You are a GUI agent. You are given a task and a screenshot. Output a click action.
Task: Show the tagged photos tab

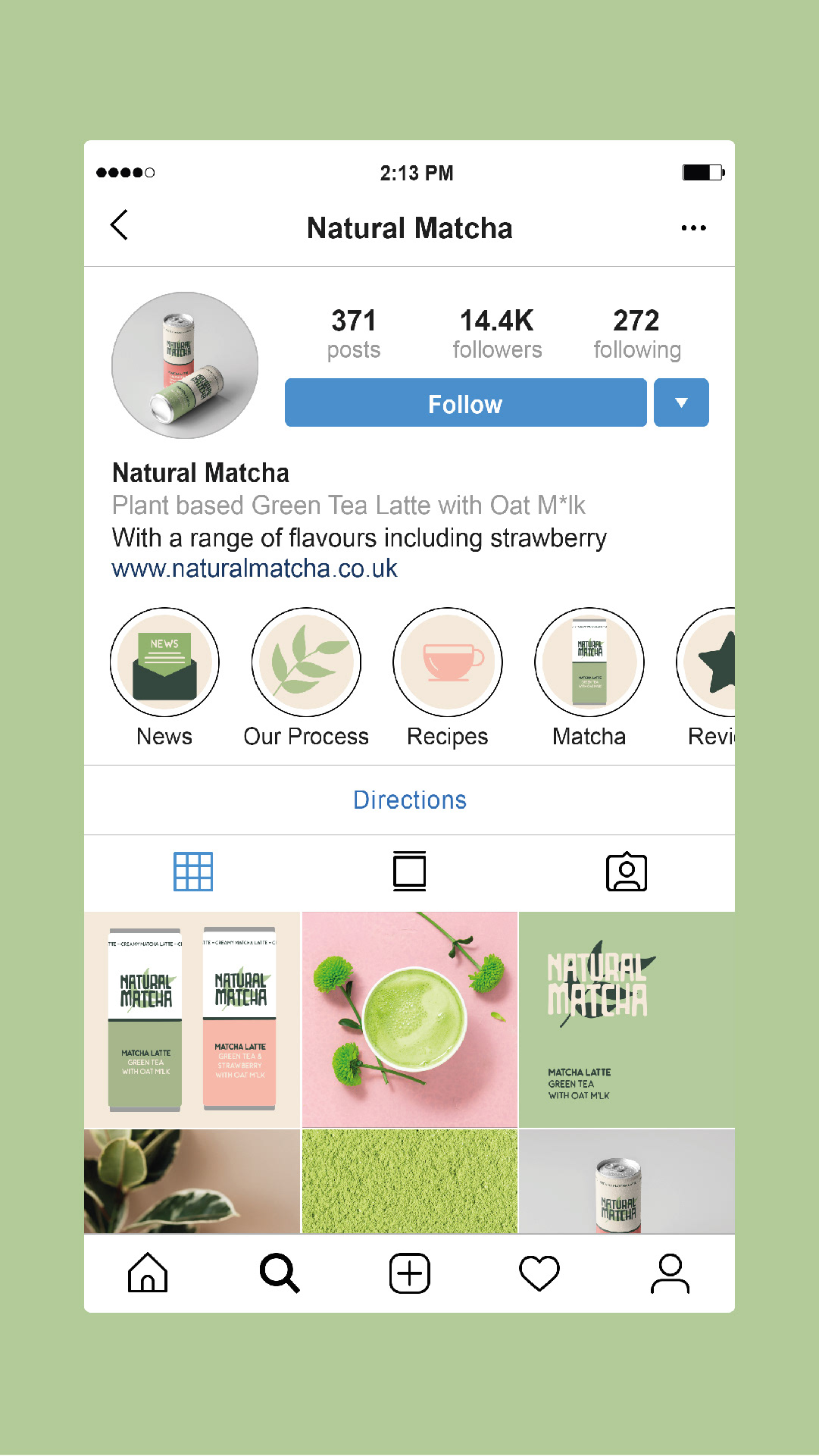coord(627,872)
